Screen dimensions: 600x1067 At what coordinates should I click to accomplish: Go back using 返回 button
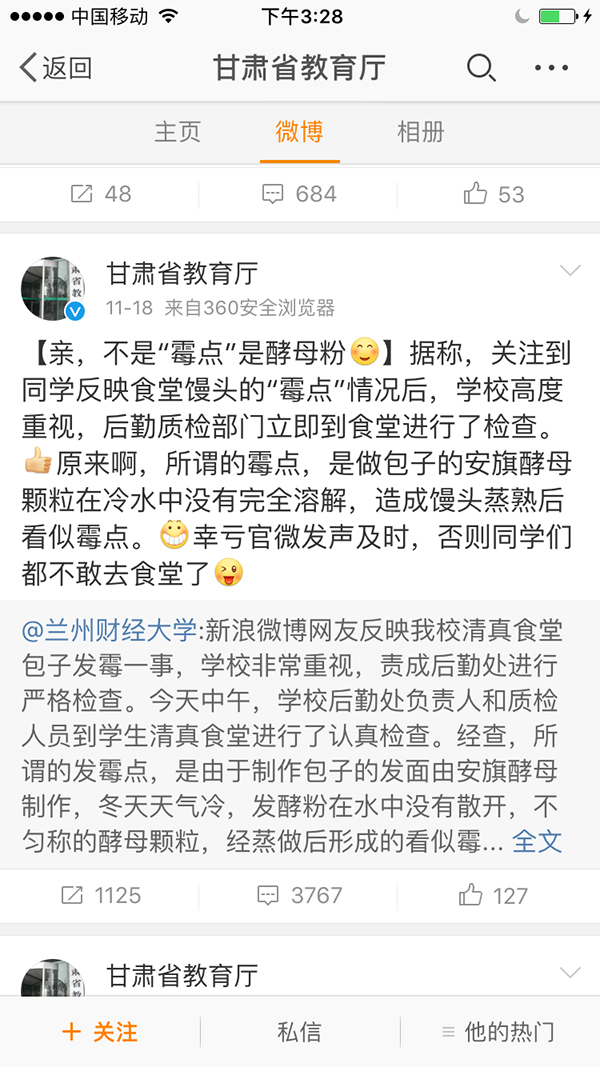point(56,68)
